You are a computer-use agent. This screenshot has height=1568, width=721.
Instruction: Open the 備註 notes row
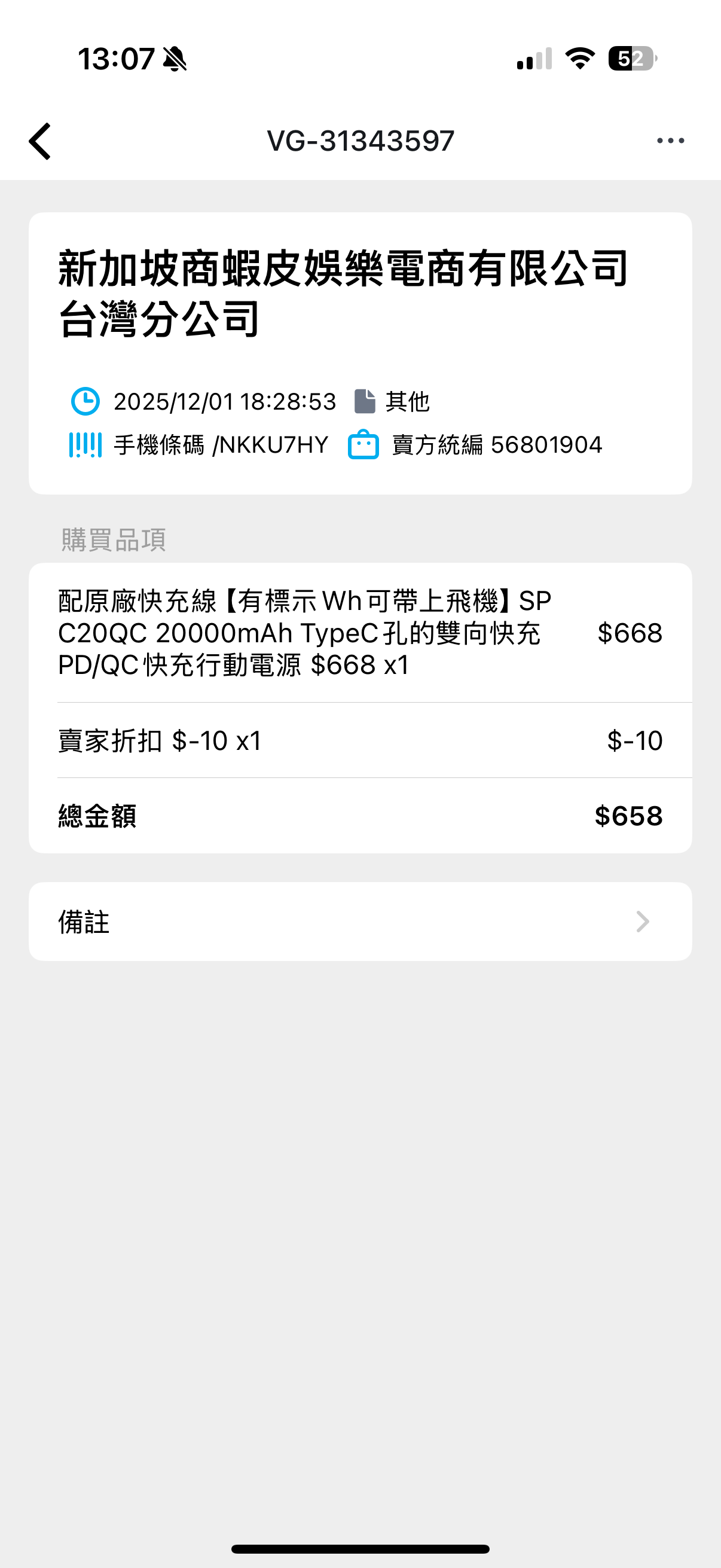pos(360,921)
